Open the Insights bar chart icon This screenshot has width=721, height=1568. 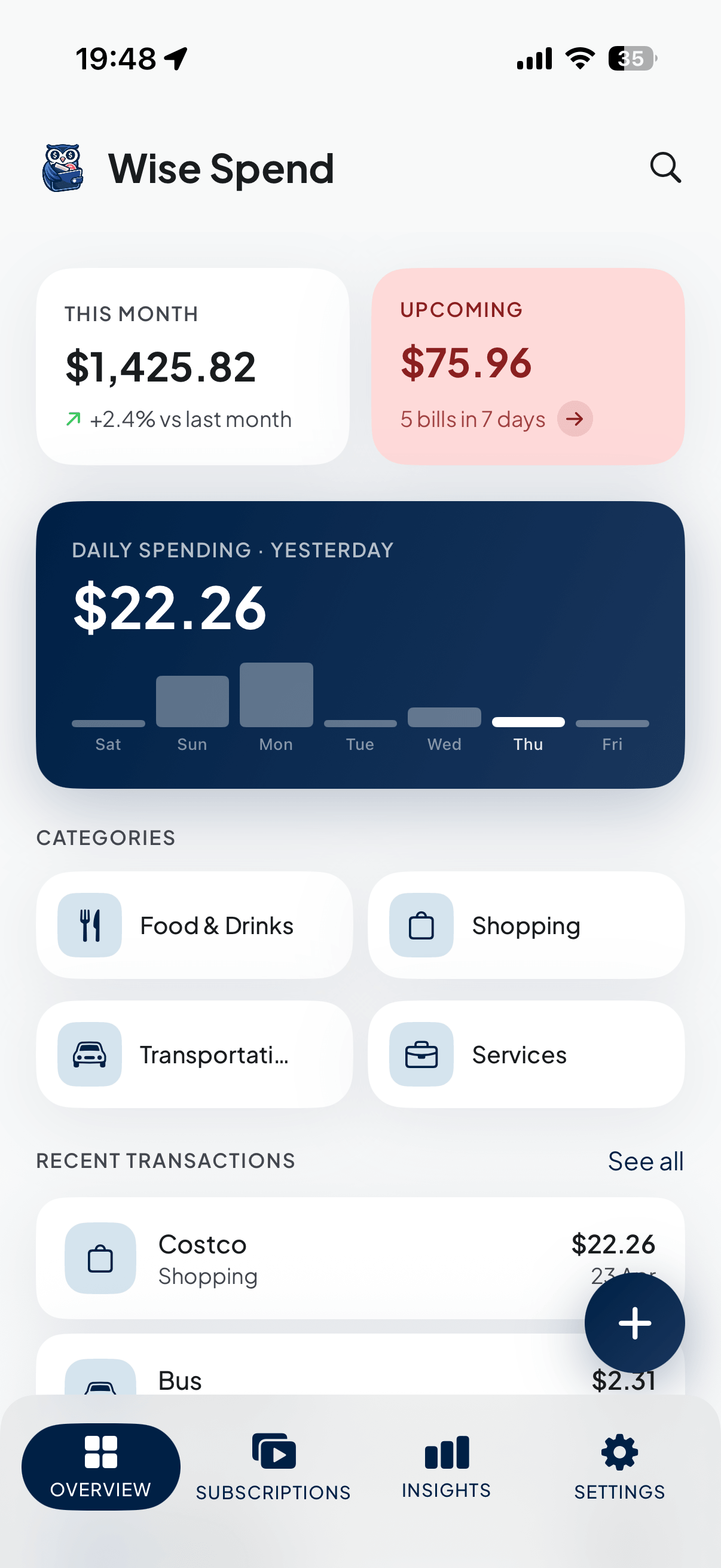[446, 1455]
